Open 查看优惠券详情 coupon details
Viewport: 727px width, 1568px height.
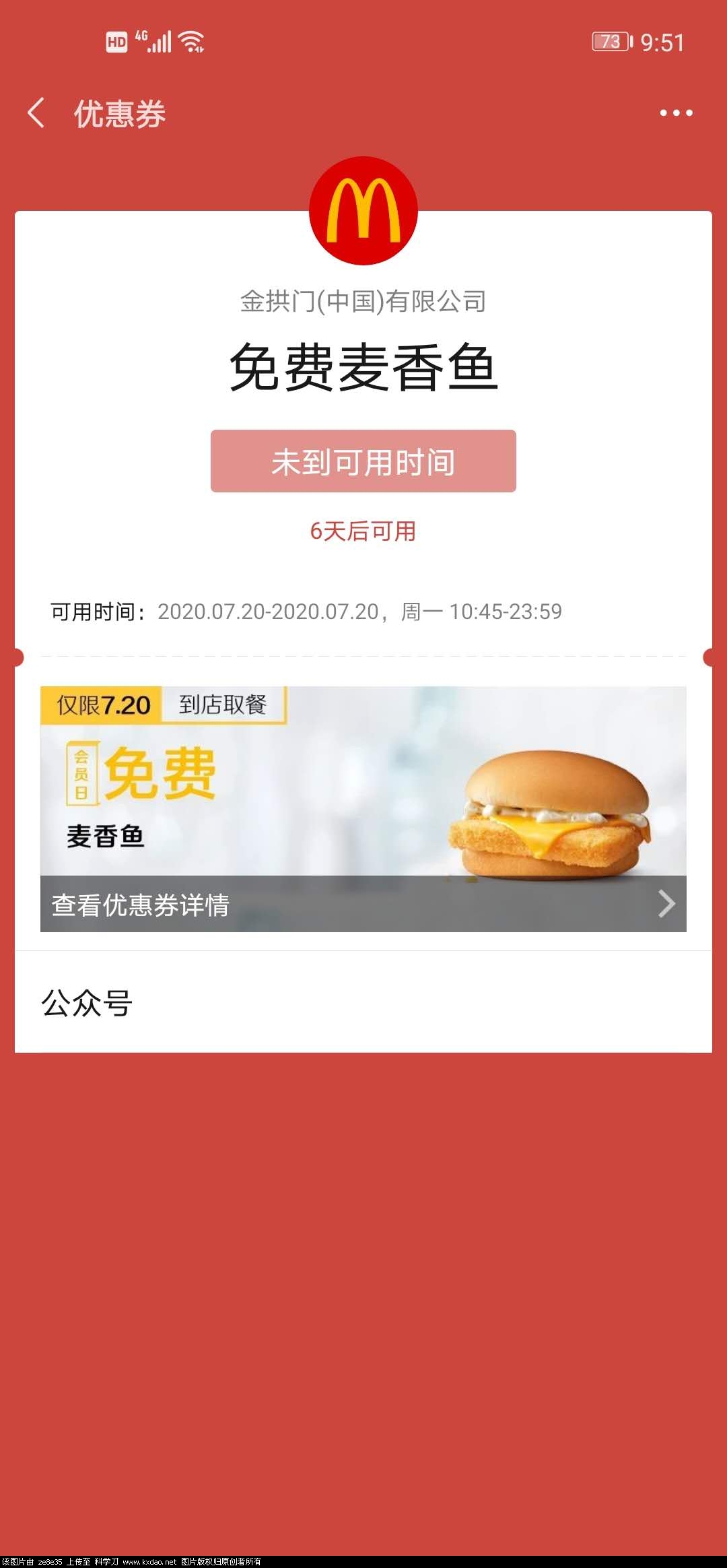[363, 904]
